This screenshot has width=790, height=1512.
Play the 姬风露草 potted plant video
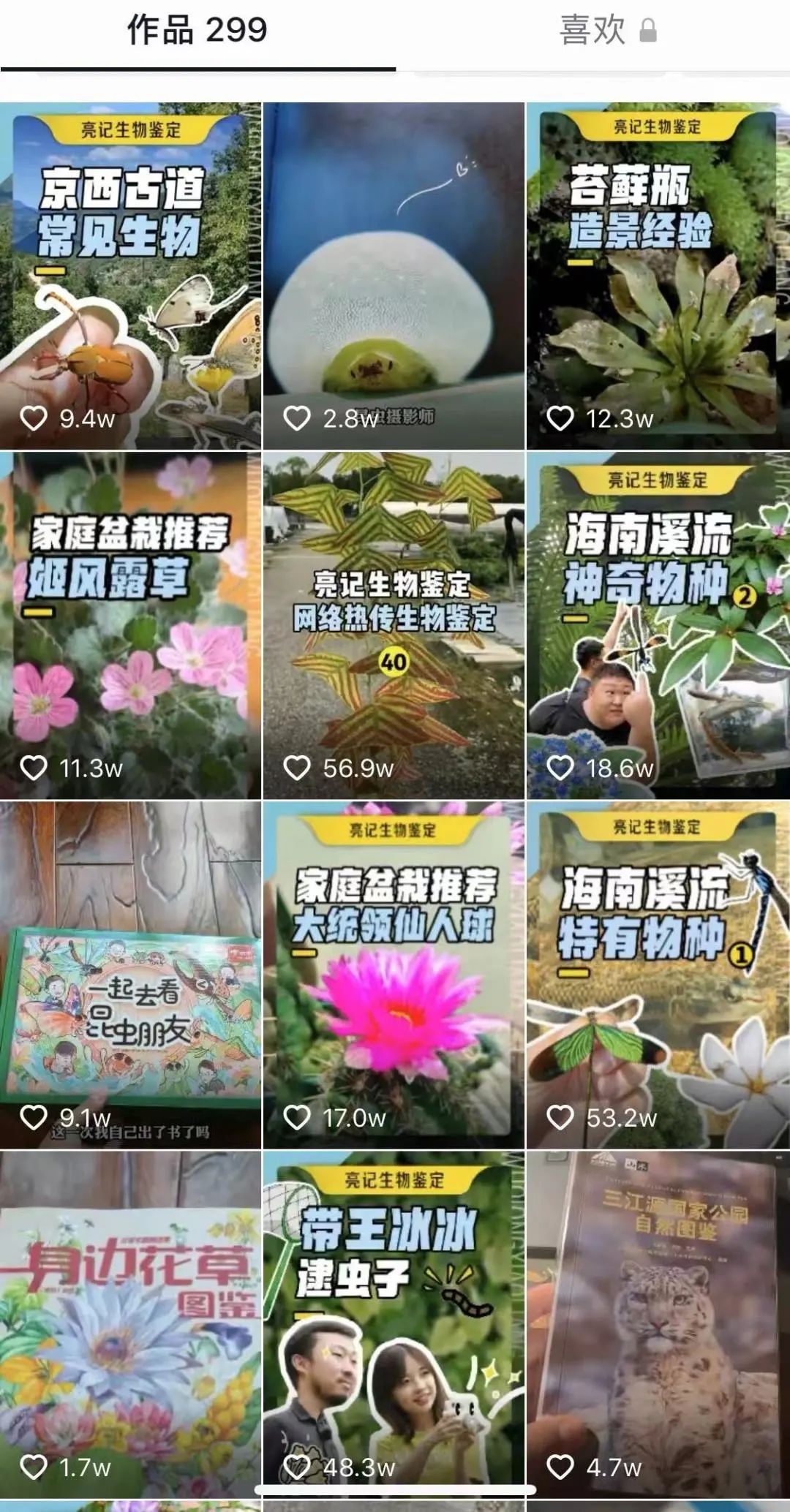pos(130,624)
